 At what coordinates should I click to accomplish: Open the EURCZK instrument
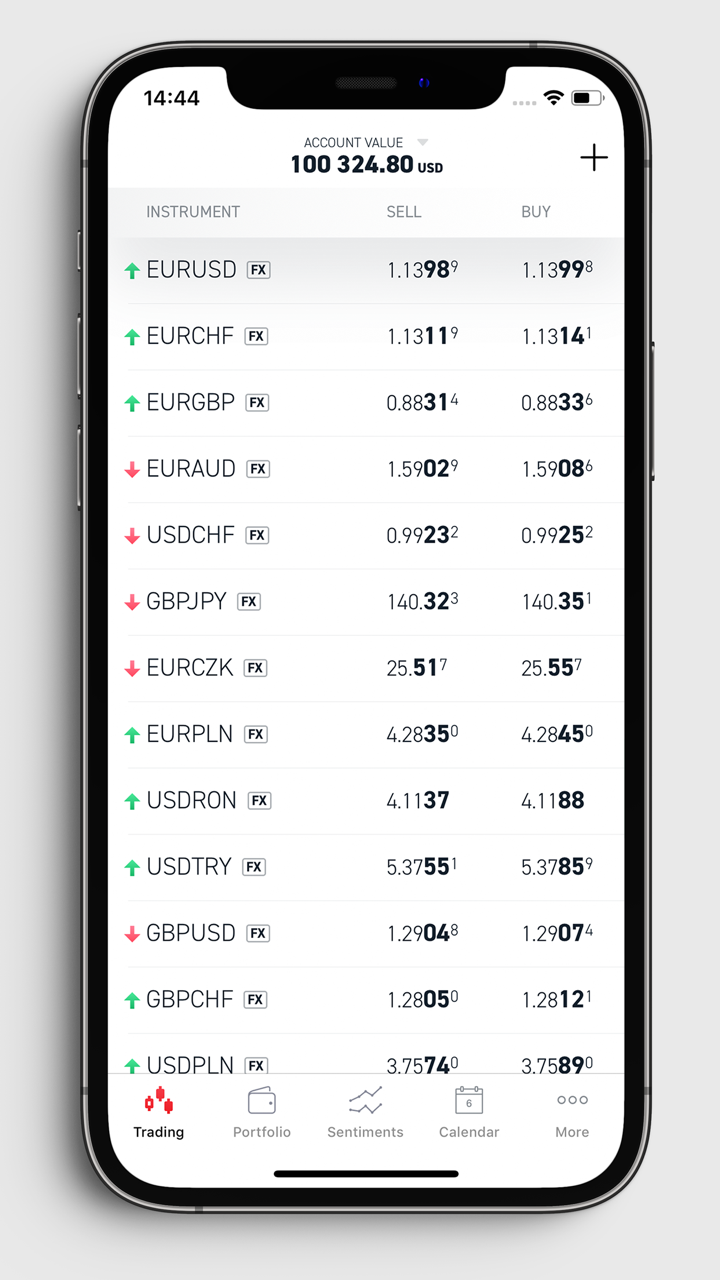tap(190, 667)
